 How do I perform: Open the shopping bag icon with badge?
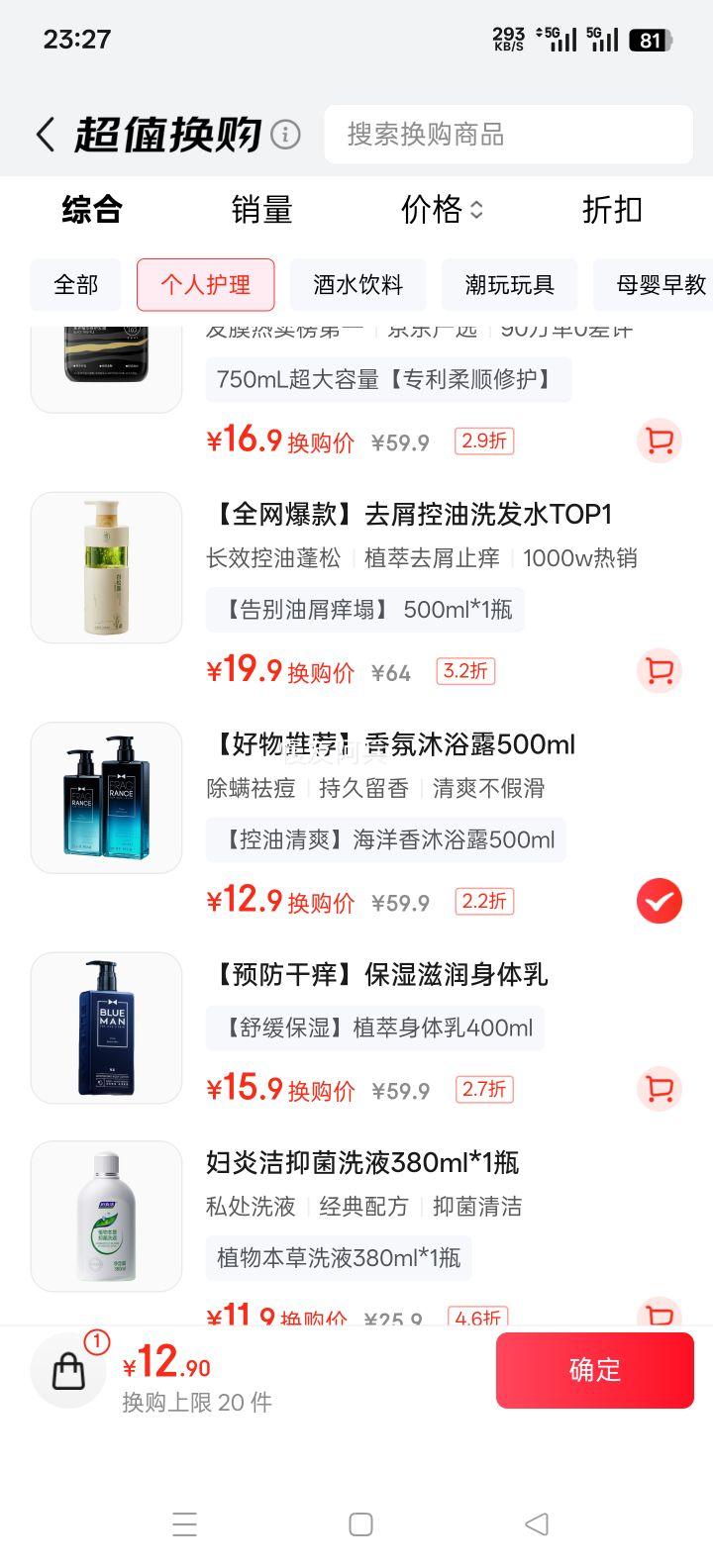coord(67,1370)
